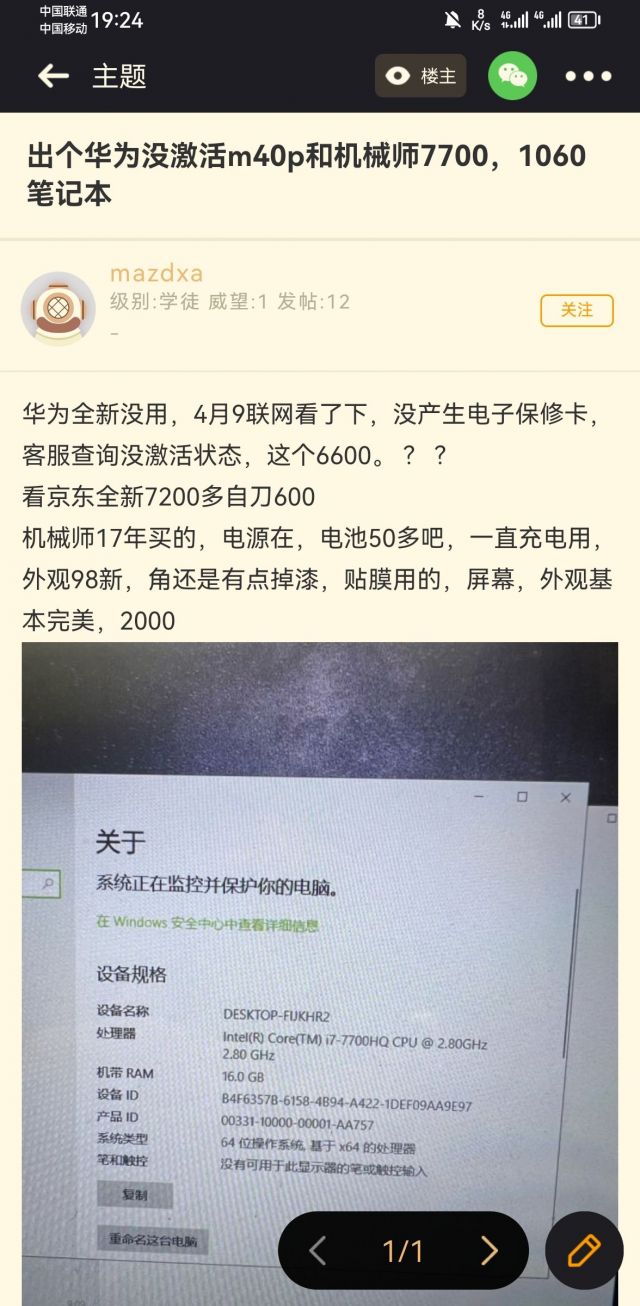Open the 1/1 page selector
This screenshot has width=640, height=1306.
403,1251
